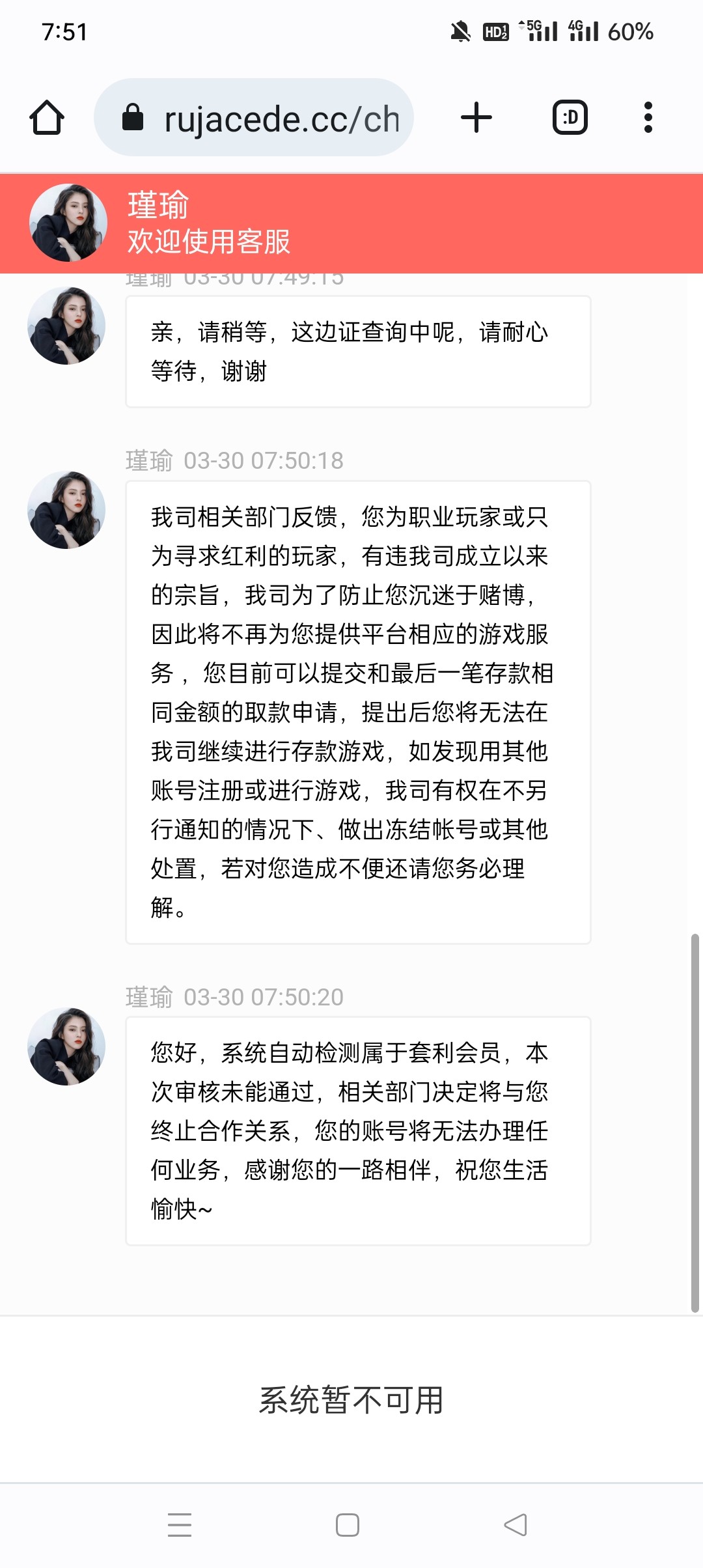
Task: Open the browser three-dot overflow menu
Action: pyautogui.click(x=648, y=117)
